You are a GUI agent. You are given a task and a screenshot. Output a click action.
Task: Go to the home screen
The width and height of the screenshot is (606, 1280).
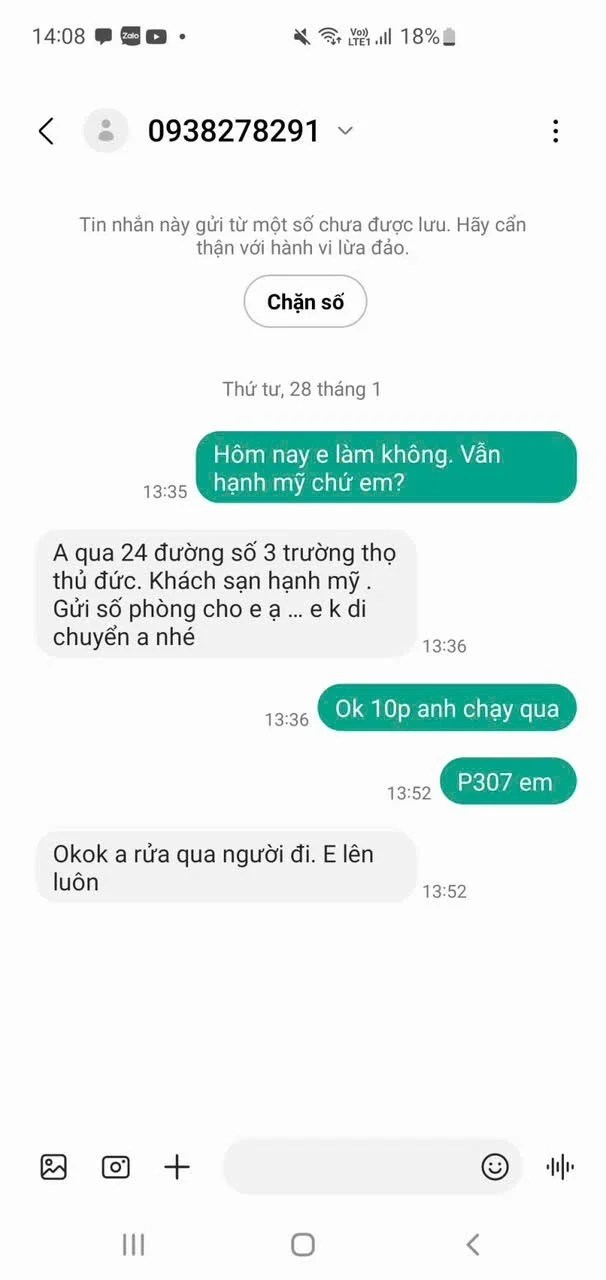pos(303,1244)
